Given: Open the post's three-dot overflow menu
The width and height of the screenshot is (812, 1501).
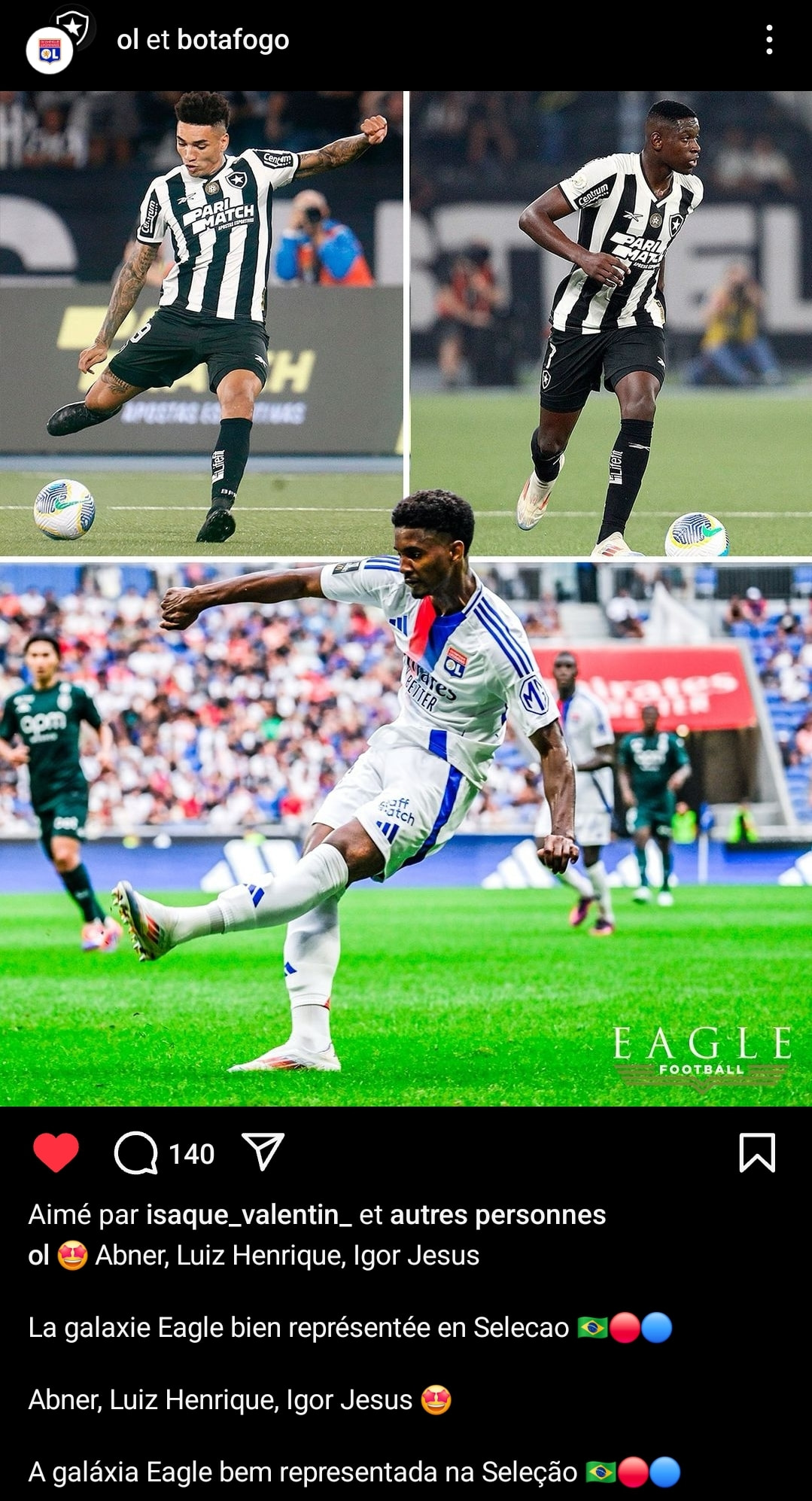Looking at the screenshot, I should point(769,40).
